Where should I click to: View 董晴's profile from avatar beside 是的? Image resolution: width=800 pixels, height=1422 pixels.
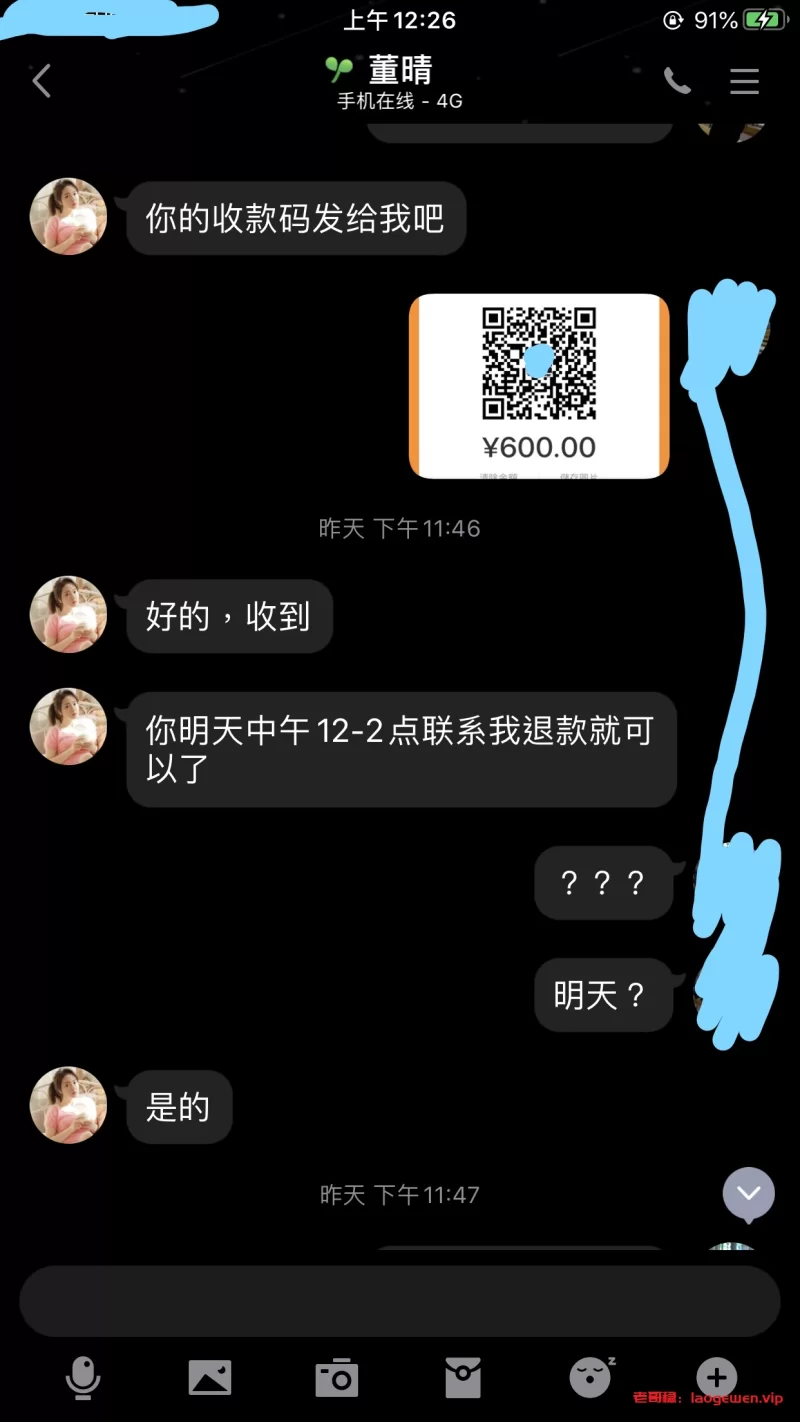68,1105
